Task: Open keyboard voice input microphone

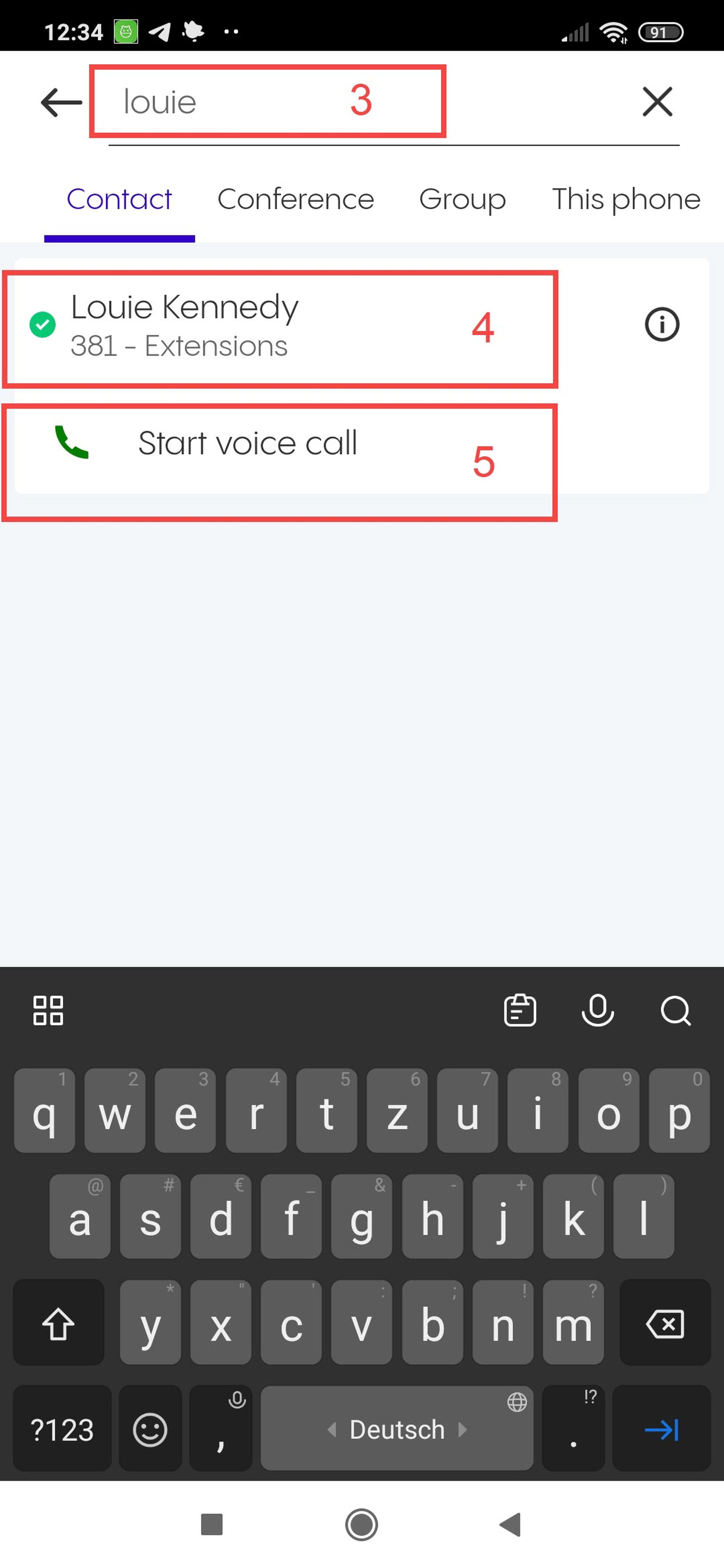Action: [597, 1010]
